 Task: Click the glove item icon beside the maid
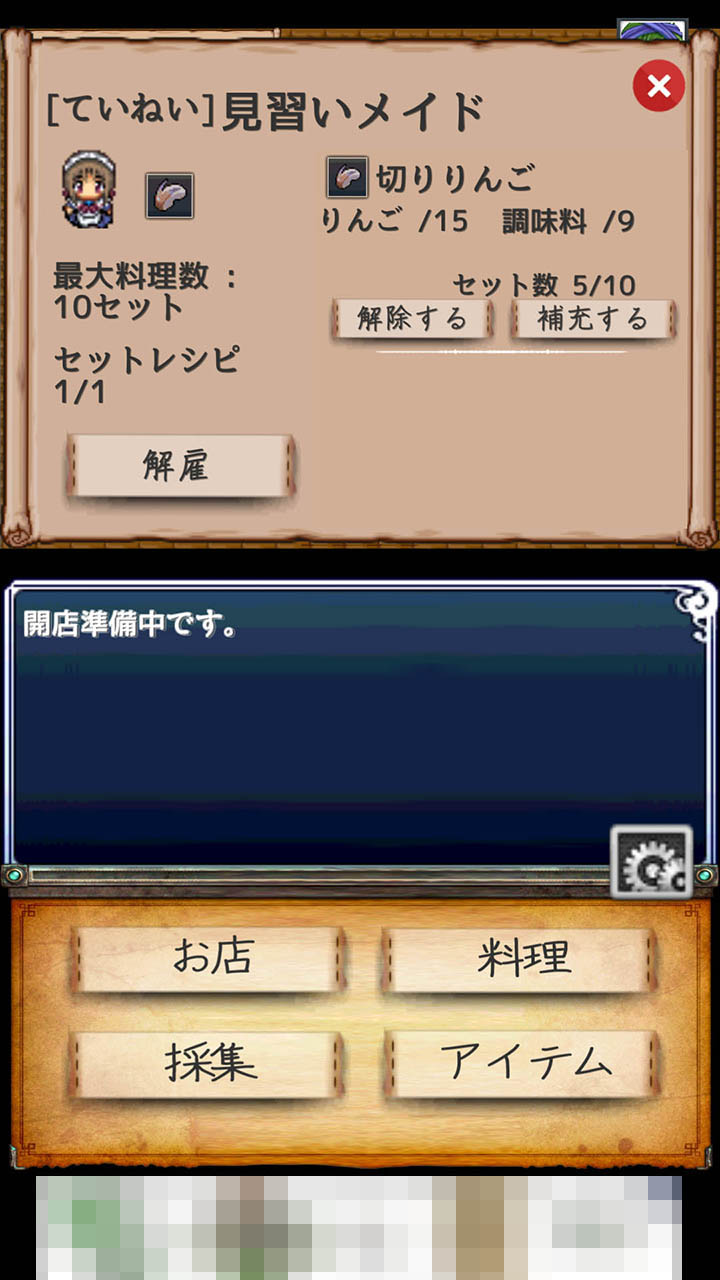(170, 197)
